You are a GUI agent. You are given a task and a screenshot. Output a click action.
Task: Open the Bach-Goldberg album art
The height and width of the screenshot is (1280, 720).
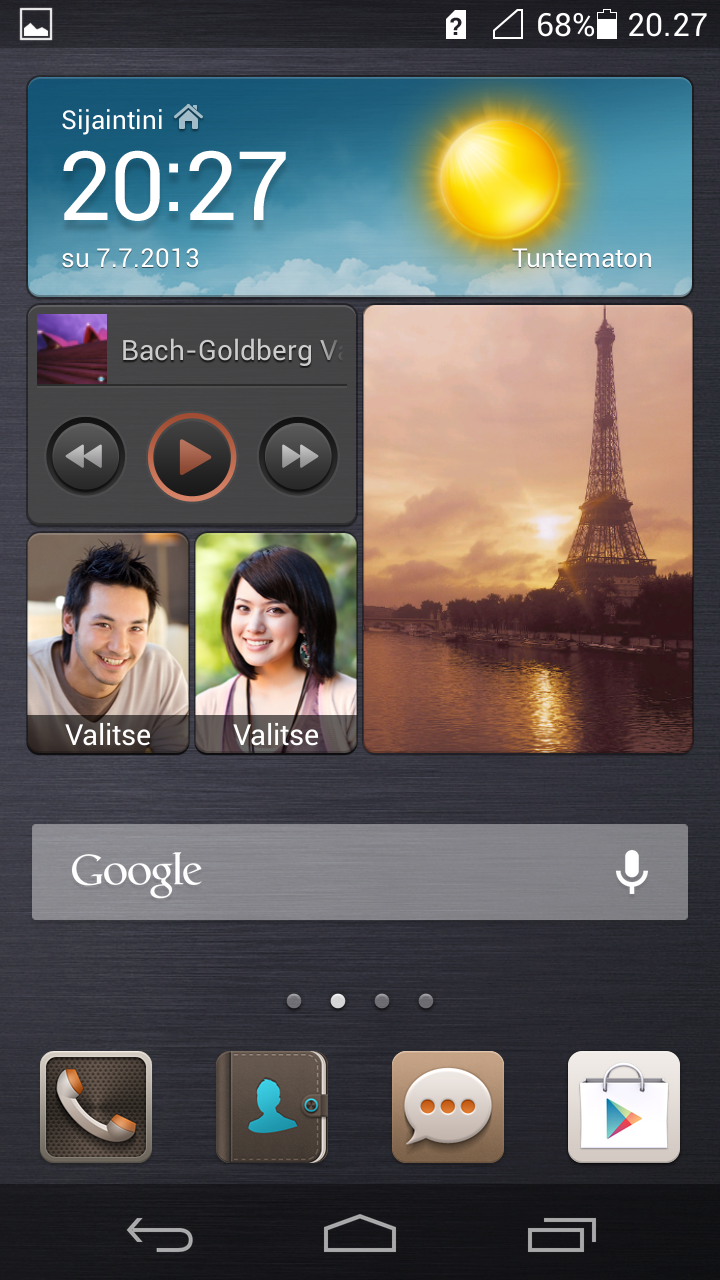(72, 349)
